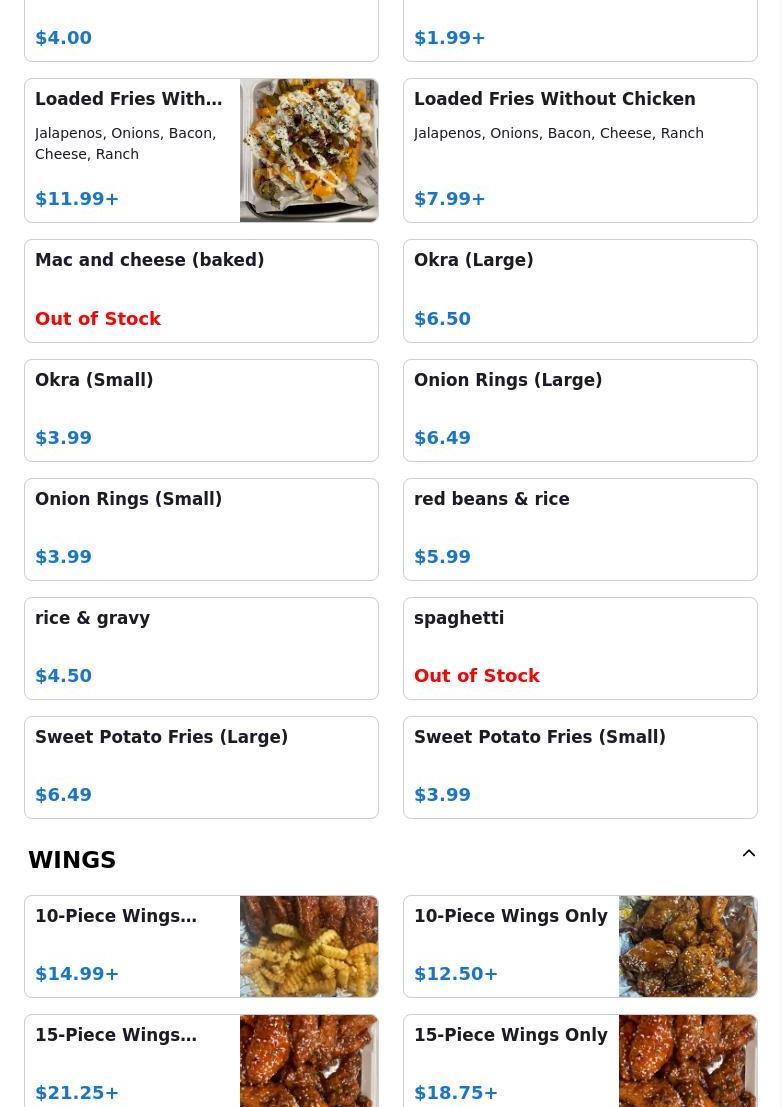Select Okra (Large) for $6.50
The width and height of the screenshot is (782, 1107).
[x=580, y=290]
